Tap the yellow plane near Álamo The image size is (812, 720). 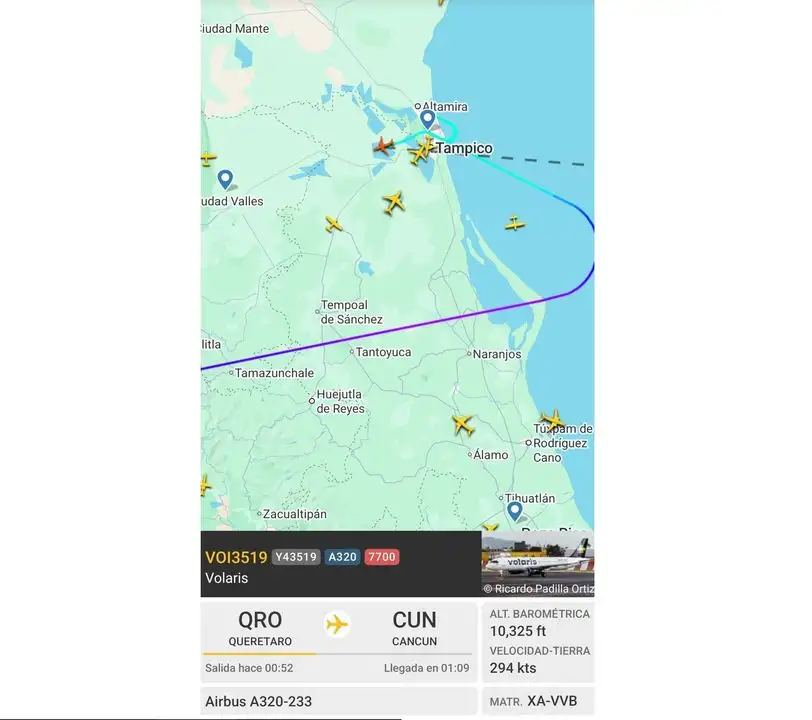[462, 424]
